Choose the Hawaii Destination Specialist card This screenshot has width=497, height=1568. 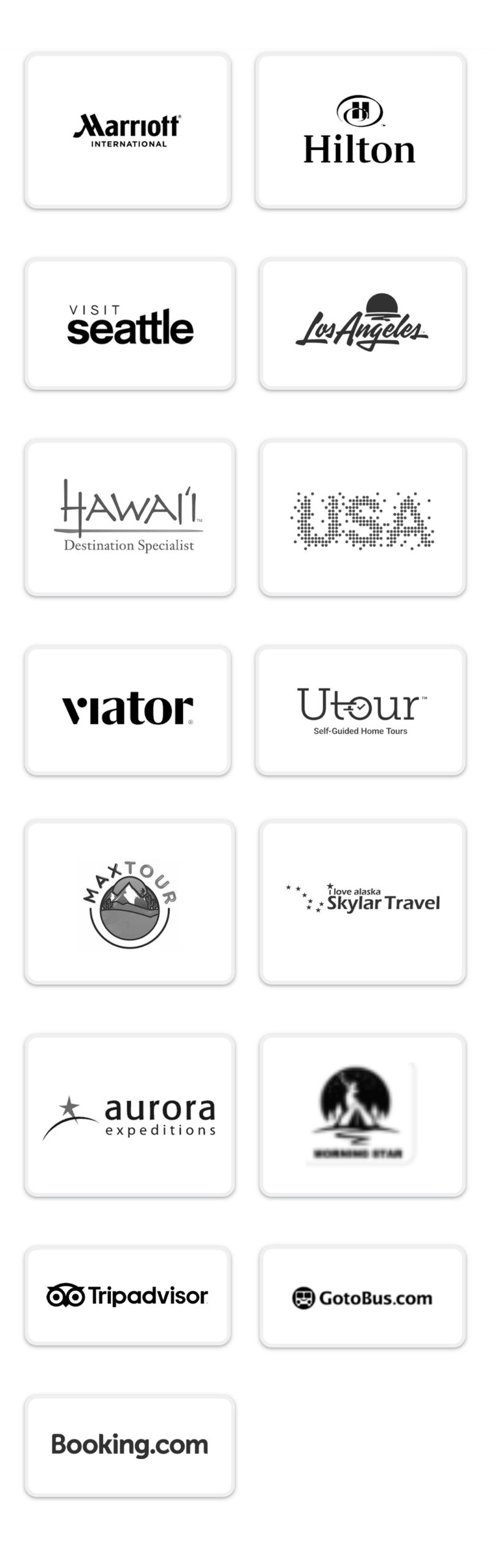point(129,518)
